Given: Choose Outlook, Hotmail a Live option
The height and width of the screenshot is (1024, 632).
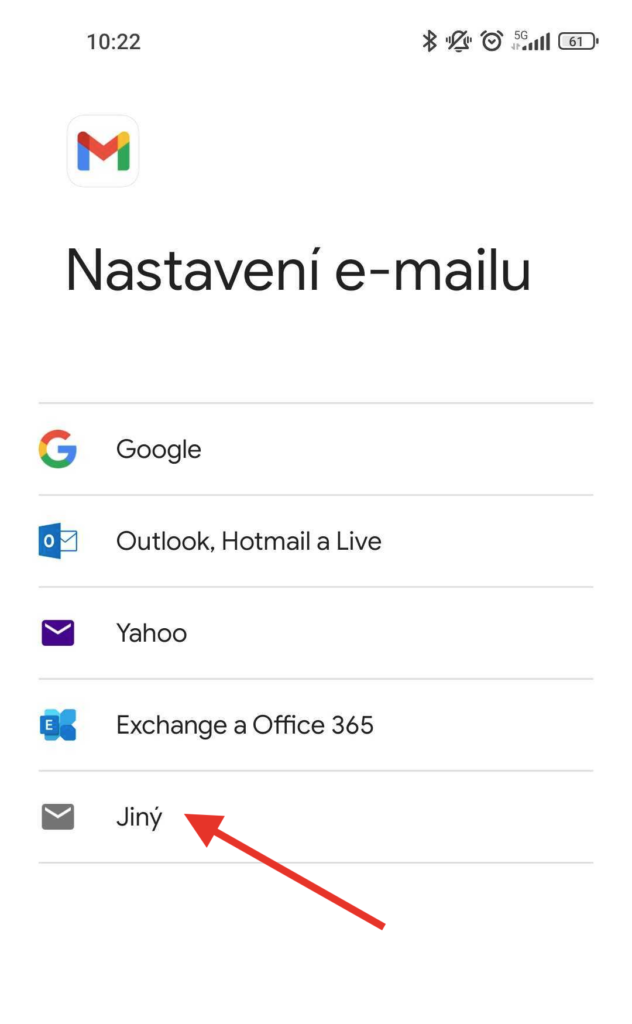Looking at the screenshot, I should tap(315, 541).
